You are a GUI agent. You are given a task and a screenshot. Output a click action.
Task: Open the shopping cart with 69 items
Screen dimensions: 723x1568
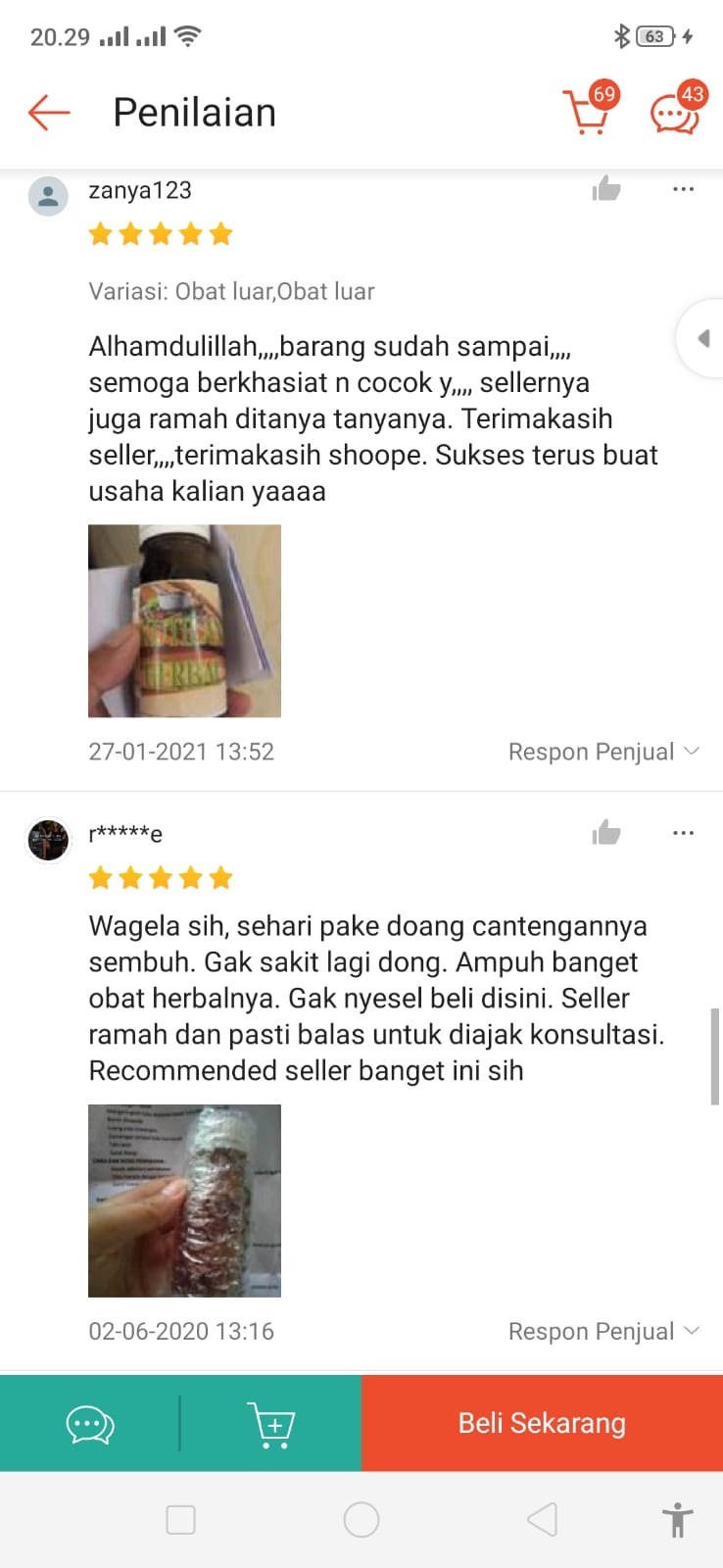pyautogui.click(x=586, y=113)
